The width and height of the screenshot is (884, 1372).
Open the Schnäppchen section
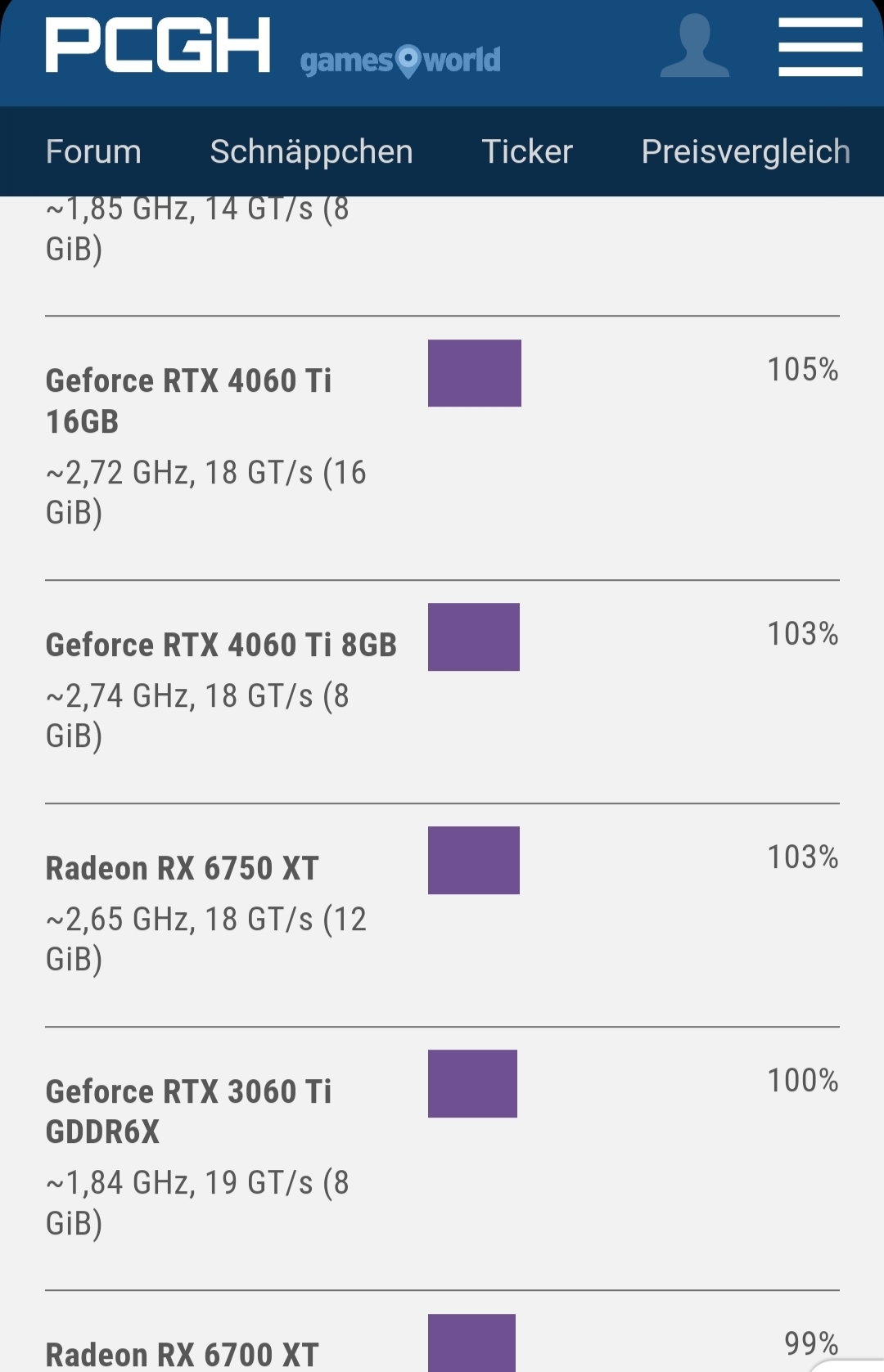coord(311,151)
